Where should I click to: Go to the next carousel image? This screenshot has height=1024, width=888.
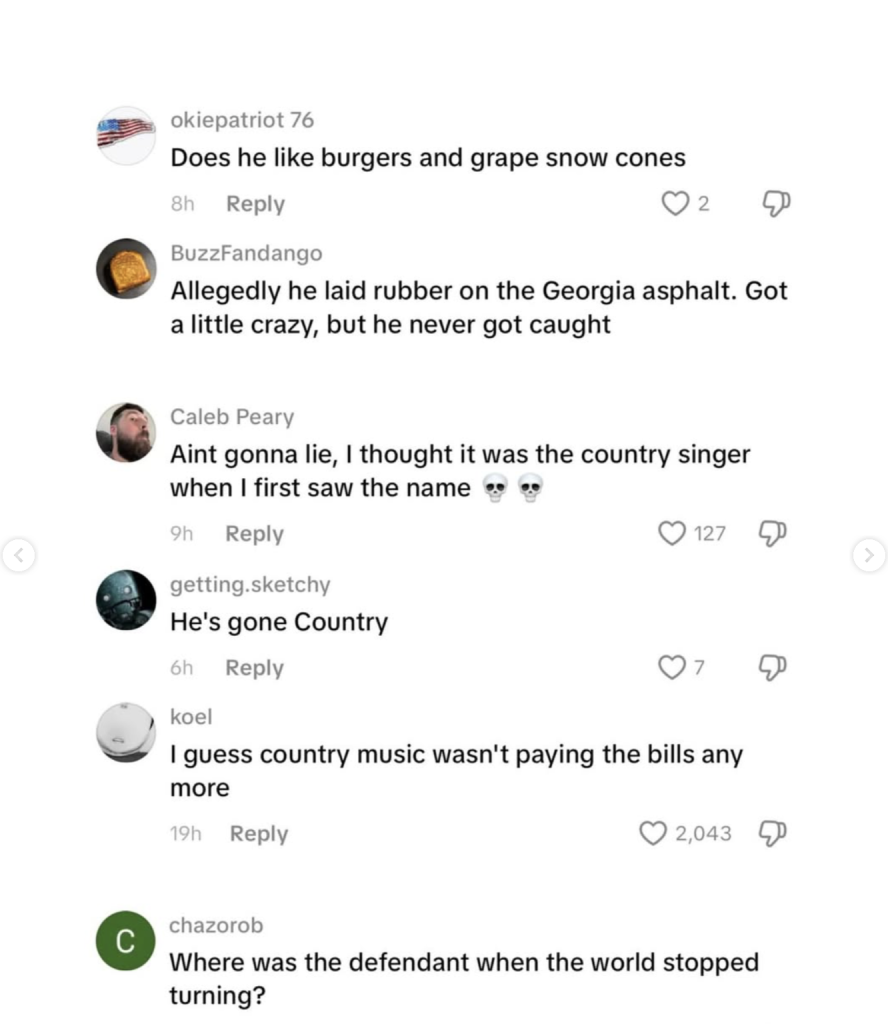pyautogui.click(x=868, y=553)
